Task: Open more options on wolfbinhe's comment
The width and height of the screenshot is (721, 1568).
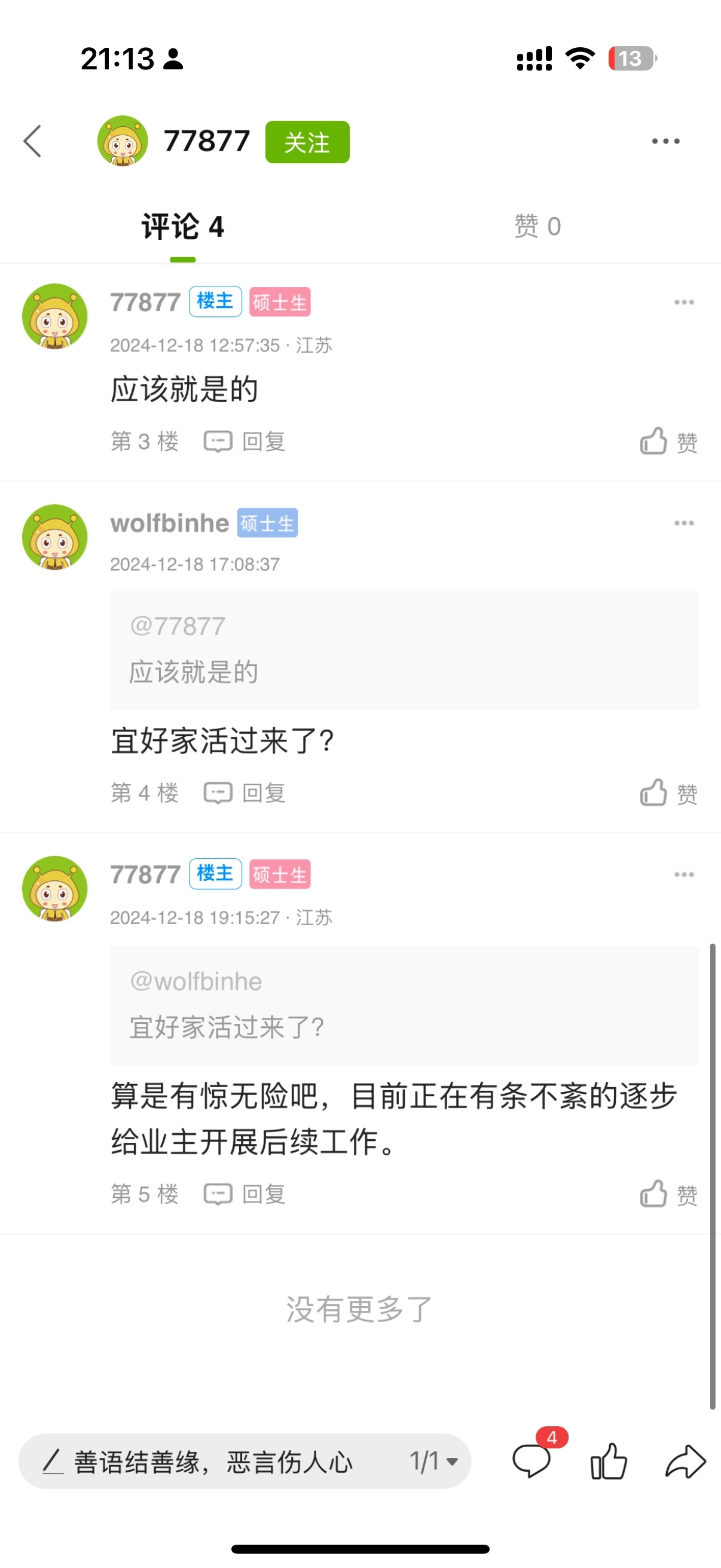Action: 684,523
